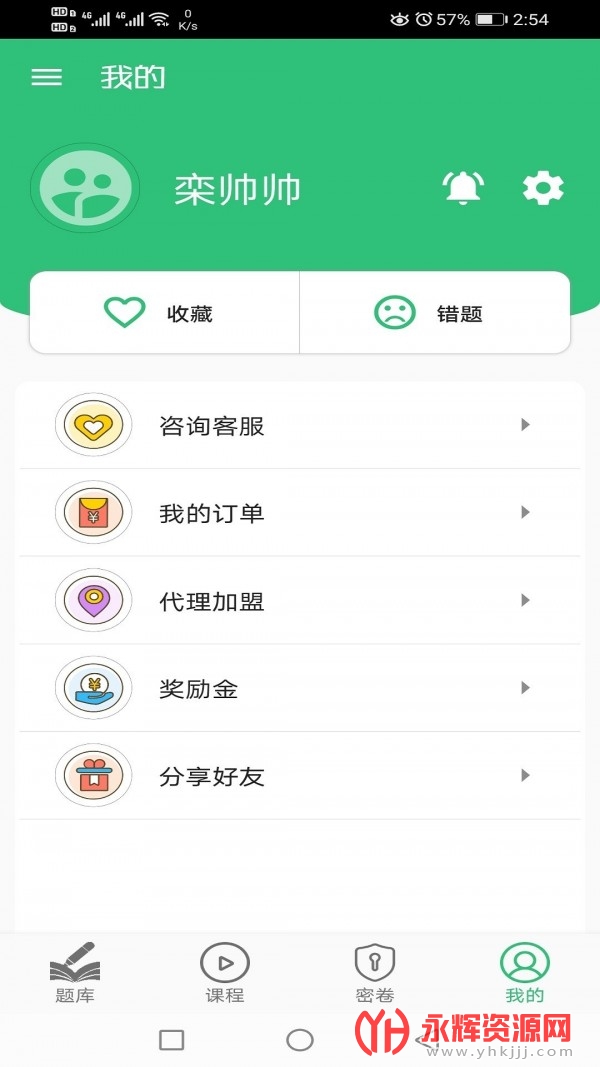Open 错题 wrong questions
600x1067 pixels.
(435, 312)
